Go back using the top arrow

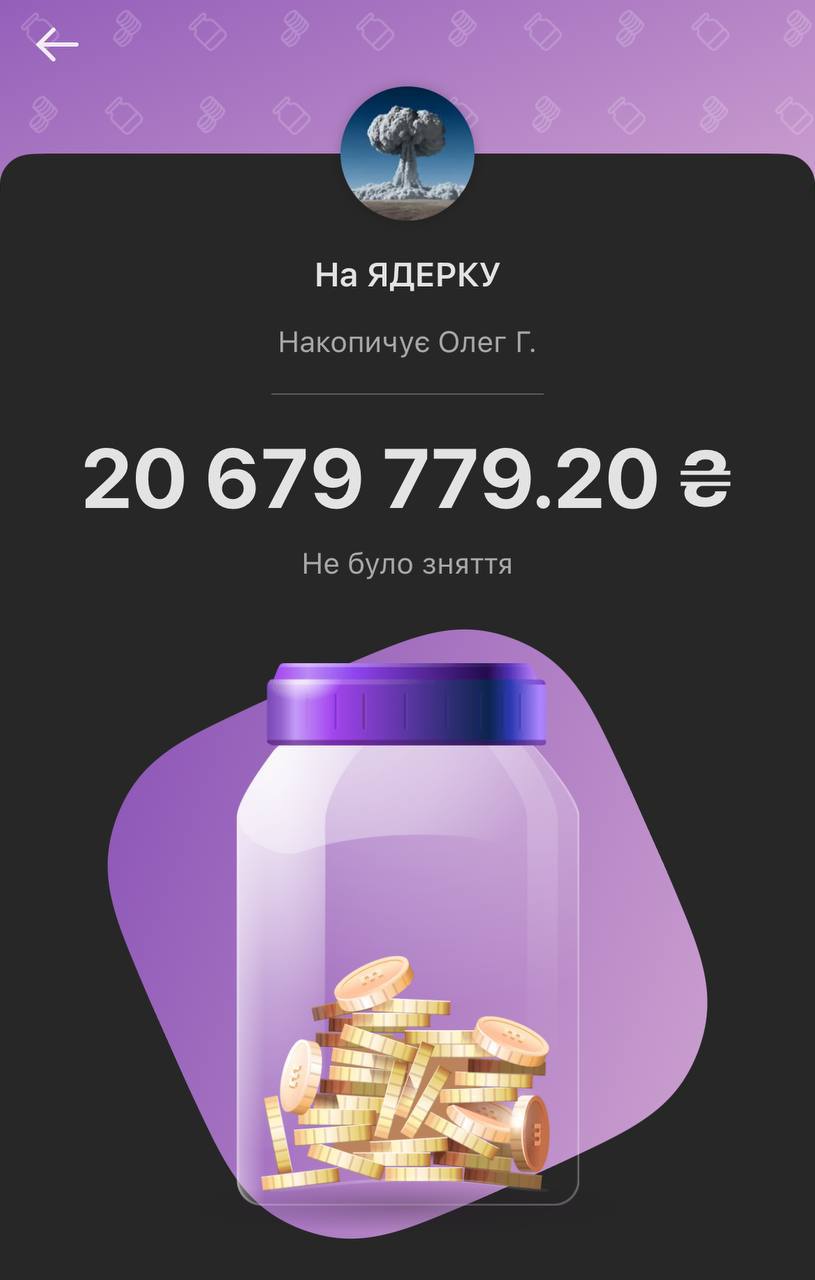point(56,45)
